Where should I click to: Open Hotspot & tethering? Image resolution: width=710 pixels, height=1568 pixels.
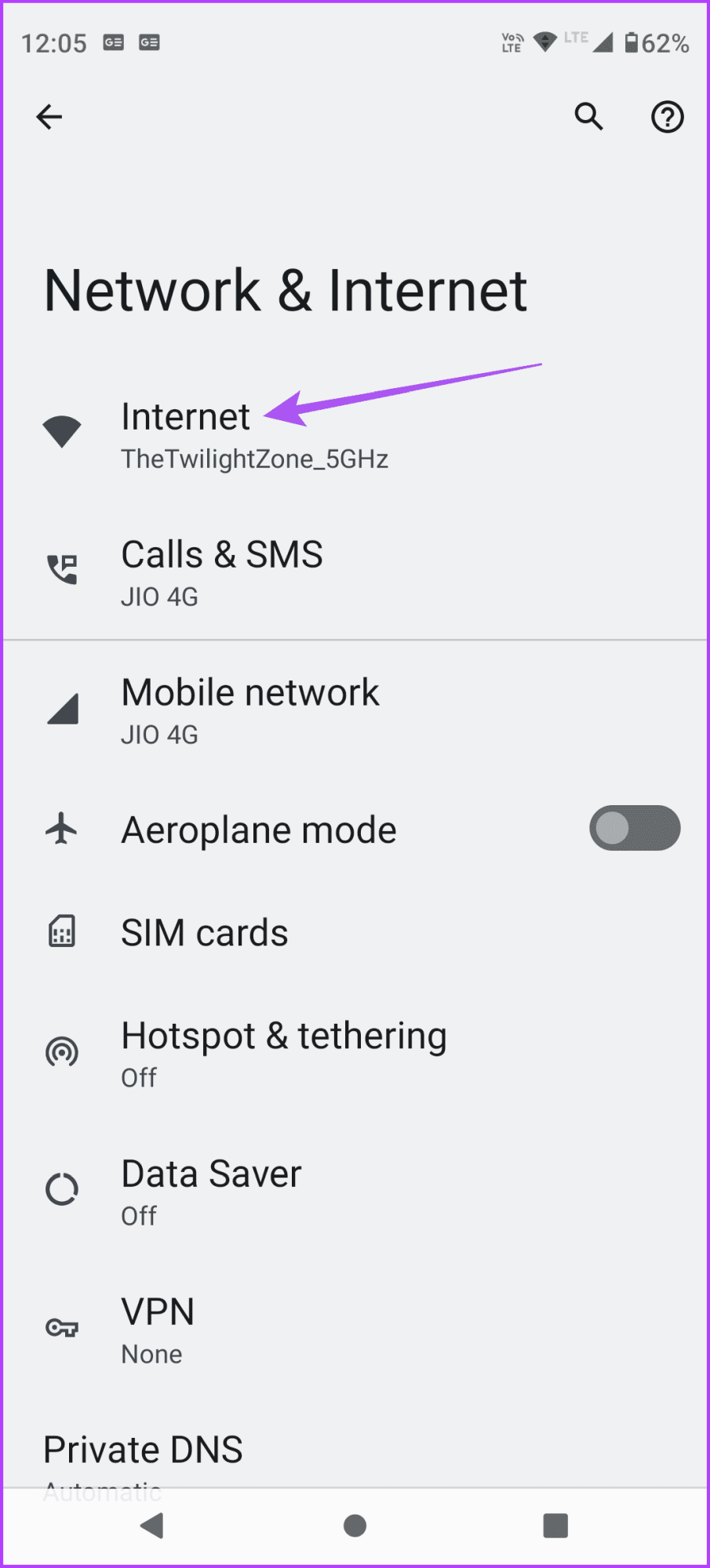(283, 1053)
